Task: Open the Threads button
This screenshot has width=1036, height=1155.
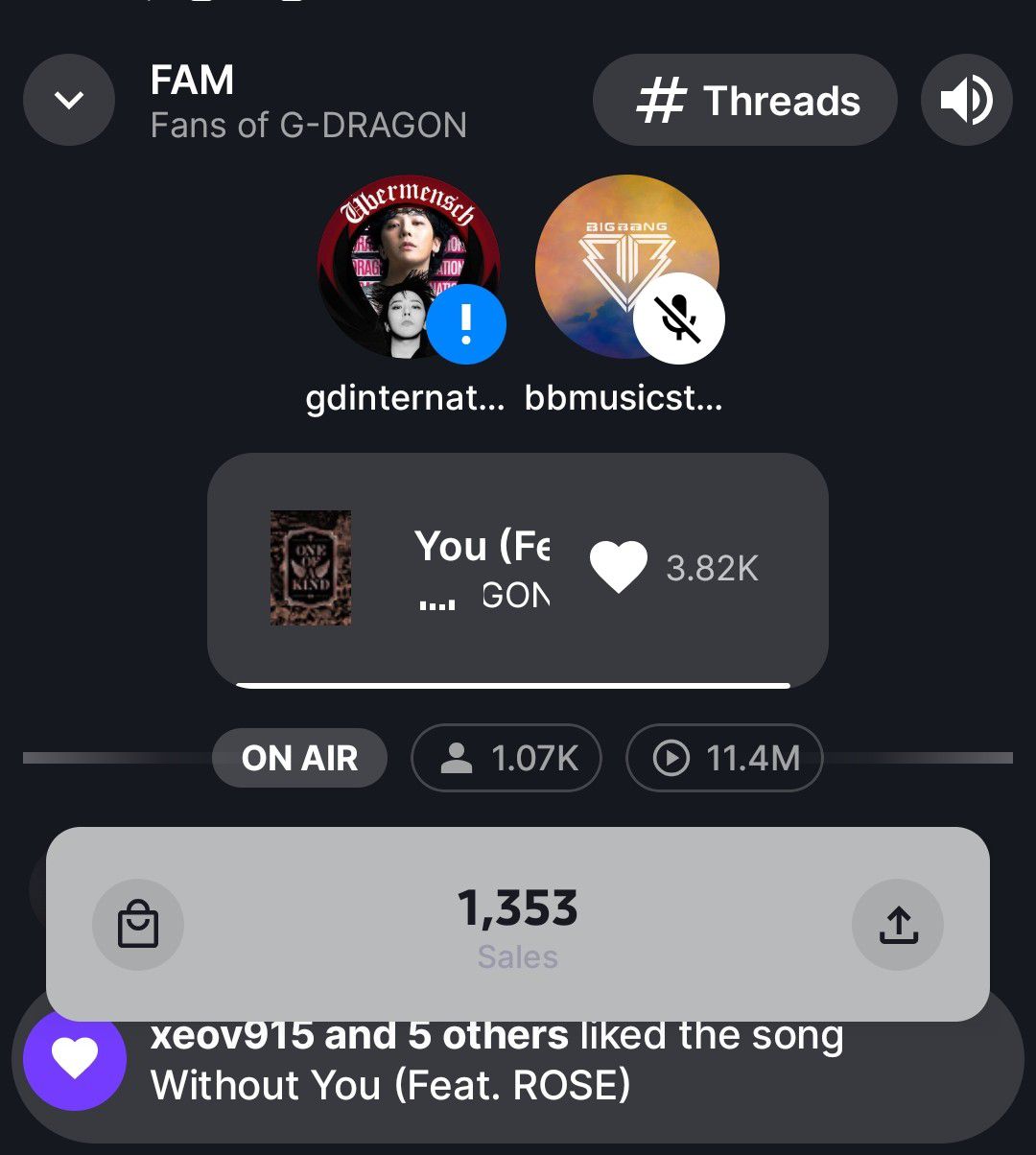Action: click(745, 100)
